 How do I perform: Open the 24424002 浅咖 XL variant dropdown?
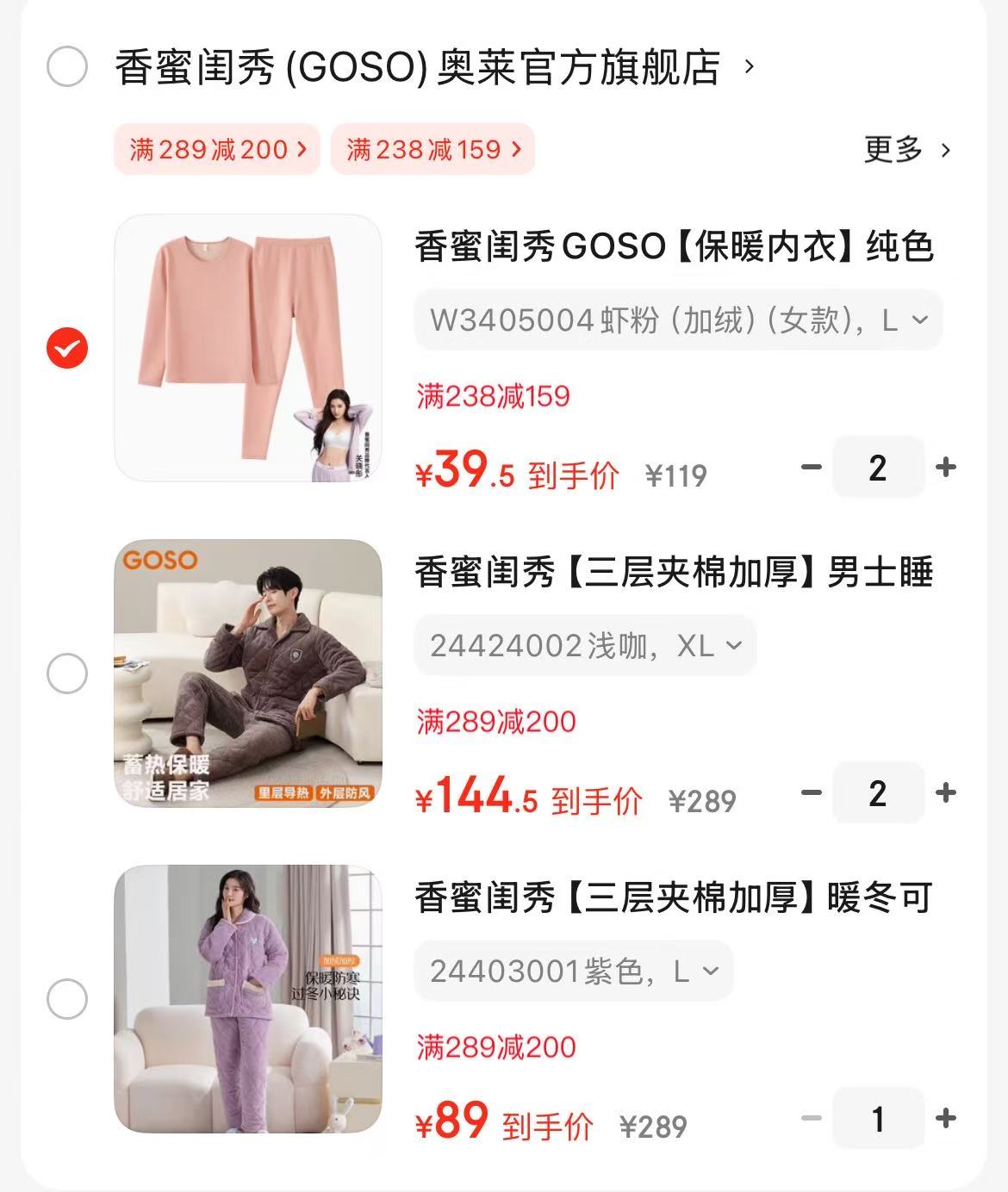click(584, 644)
